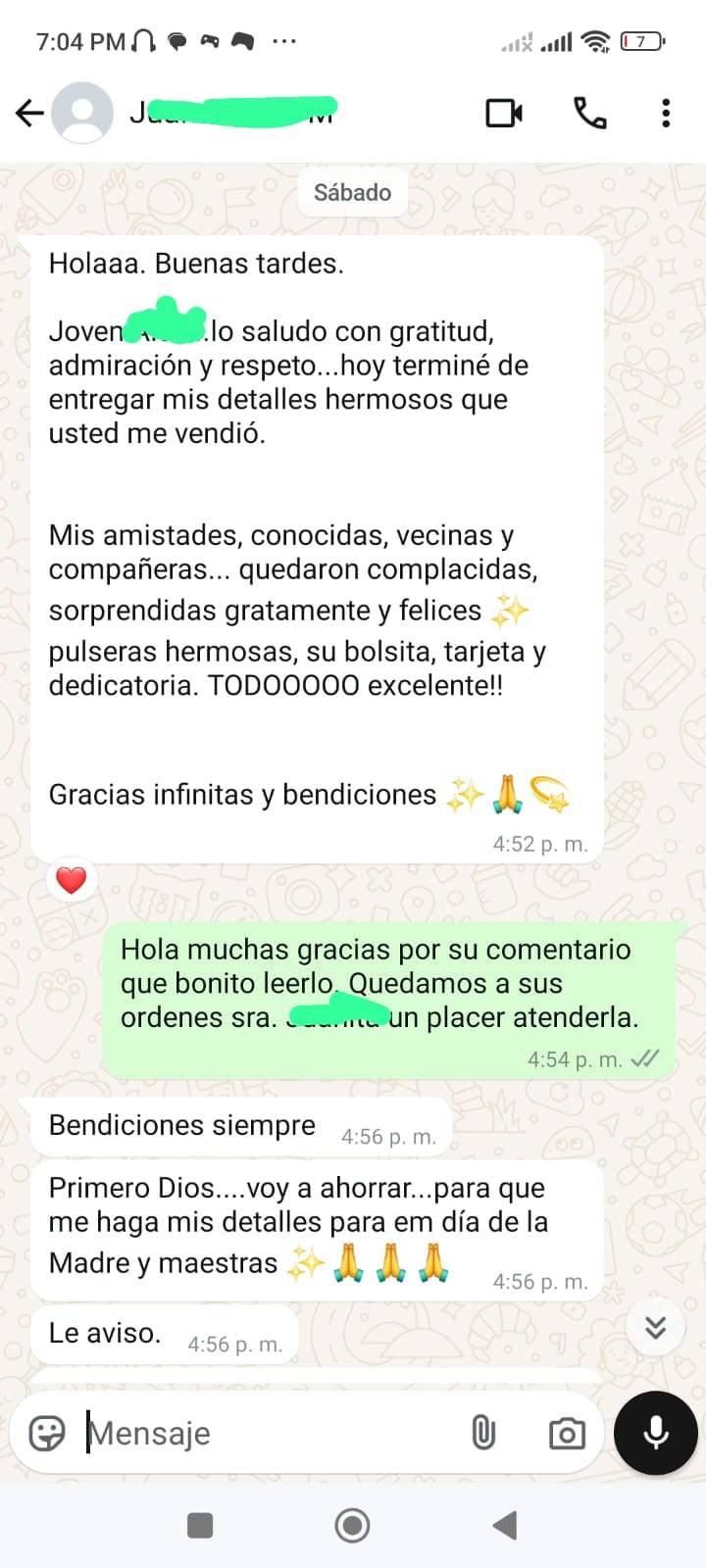
Task: Open the contact's profile picture
Action: [x=82, y=114]
